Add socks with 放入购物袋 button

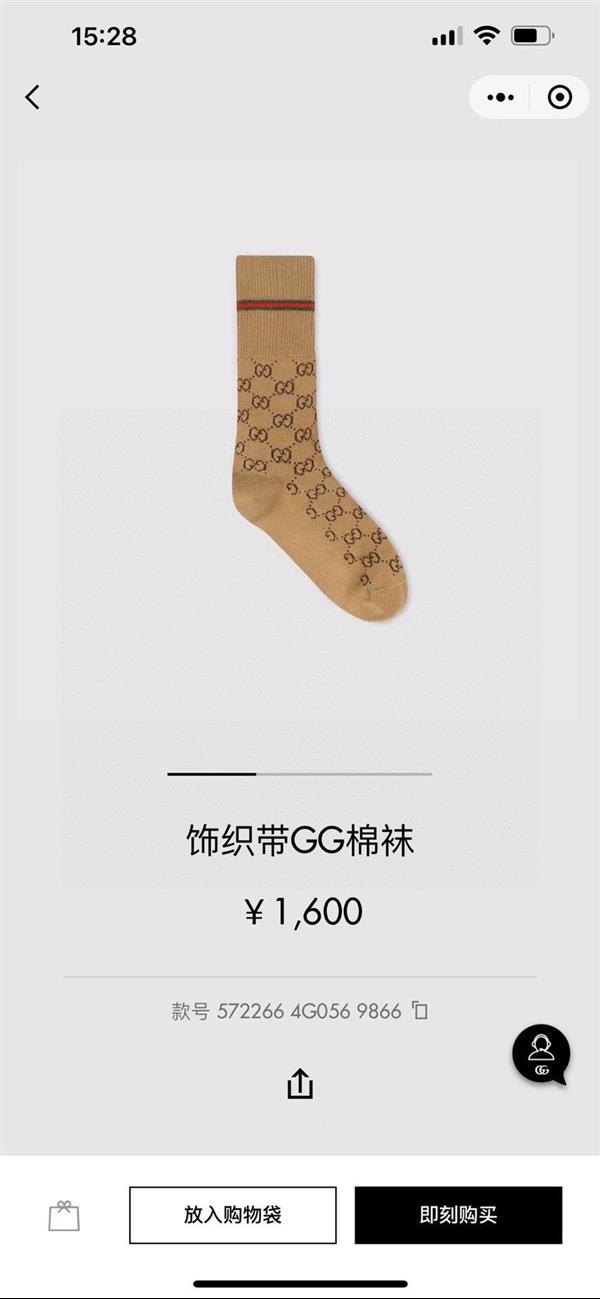point(233,1215)
